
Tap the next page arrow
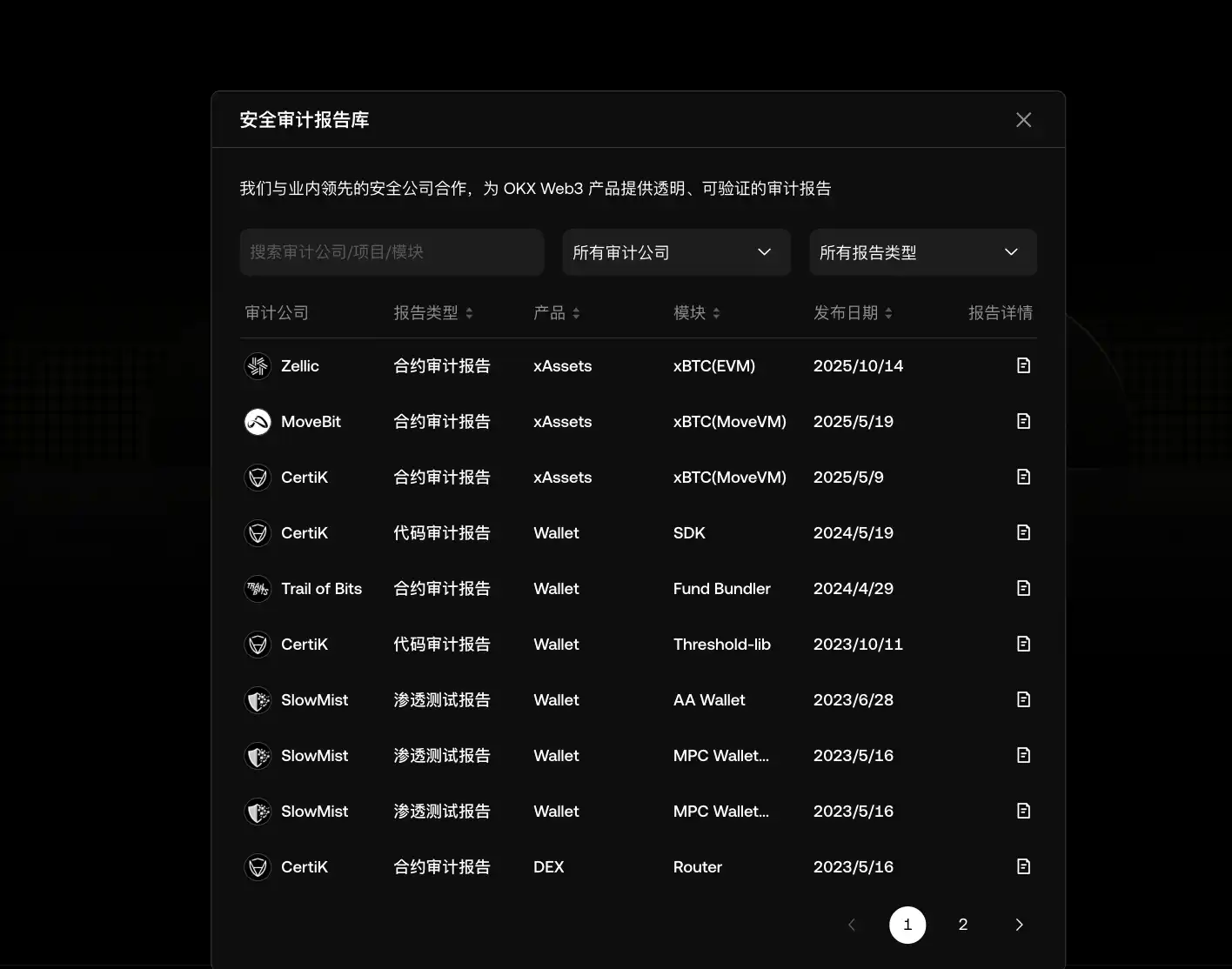[1019, 925]
